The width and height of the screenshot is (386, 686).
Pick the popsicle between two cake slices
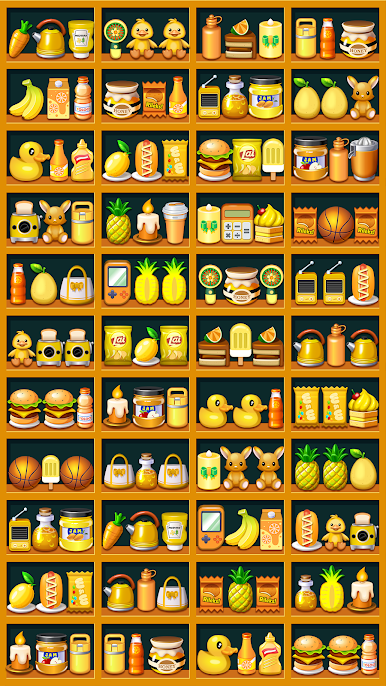240,343
